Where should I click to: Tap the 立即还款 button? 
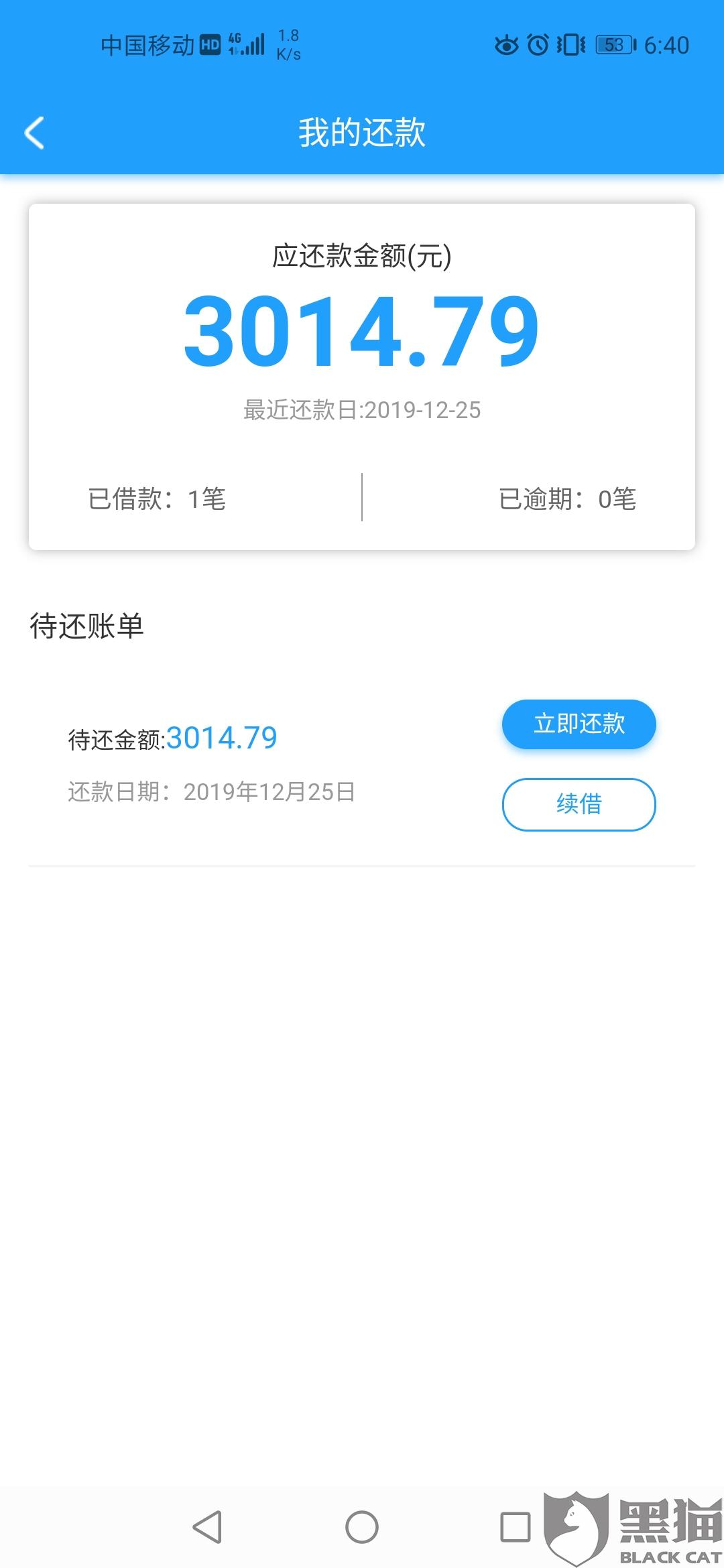tap(579, 724)
